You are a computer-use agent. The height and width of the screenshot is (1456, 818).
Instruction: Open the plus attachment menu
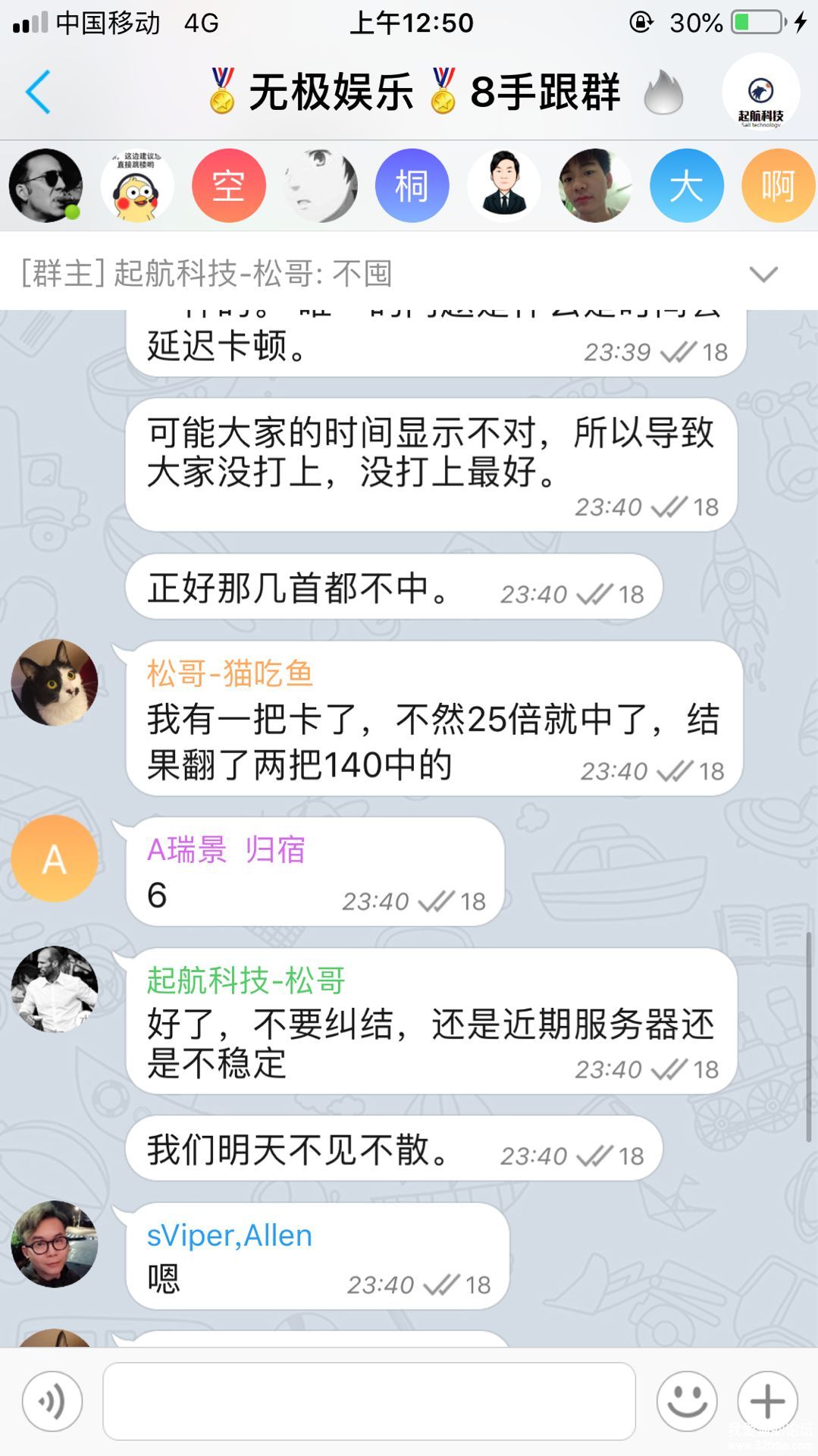767,1401
